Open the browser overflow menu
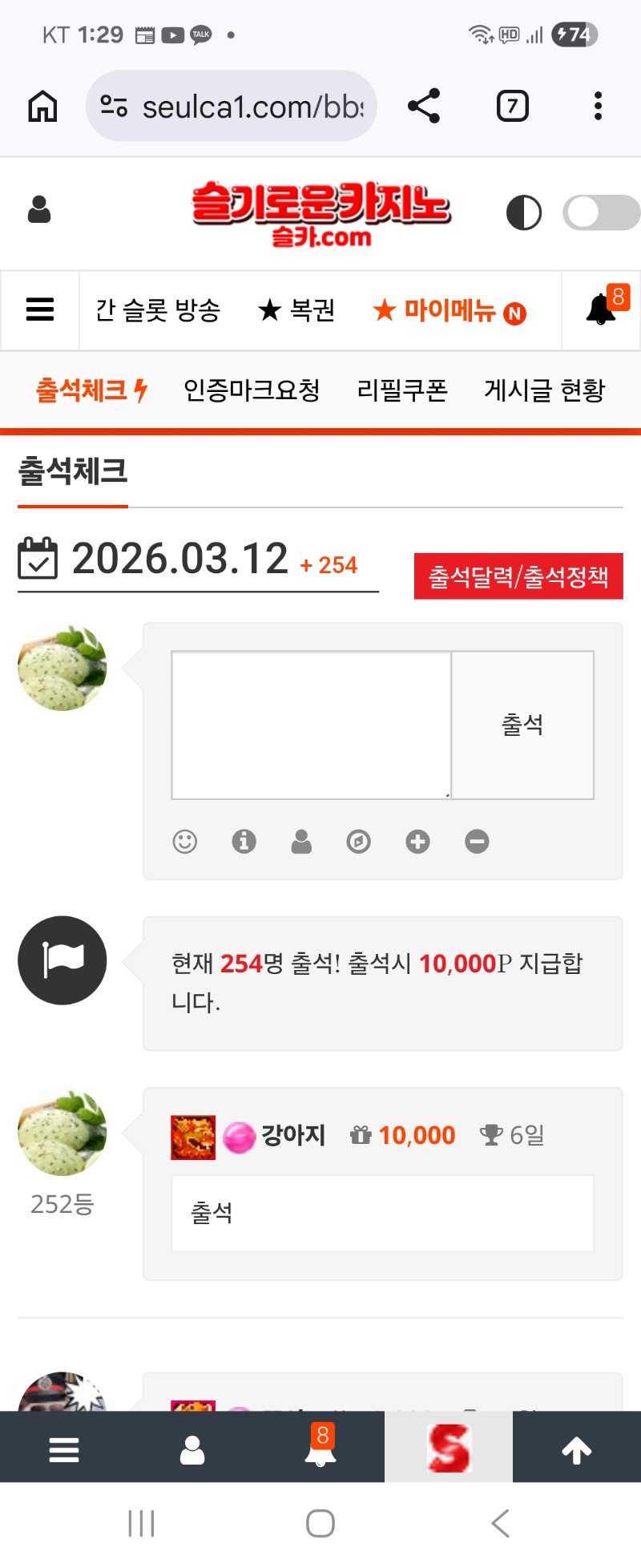The image size is (641, 1568). (x=598, y=106)
